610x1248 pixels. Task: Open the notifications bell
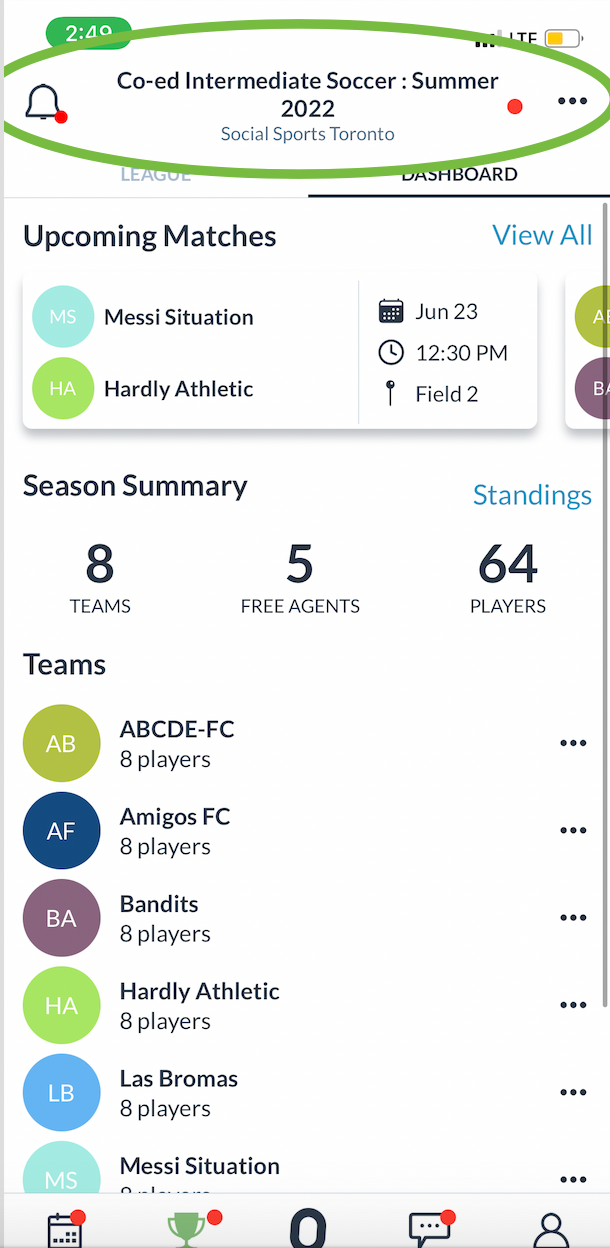(43, 103)
